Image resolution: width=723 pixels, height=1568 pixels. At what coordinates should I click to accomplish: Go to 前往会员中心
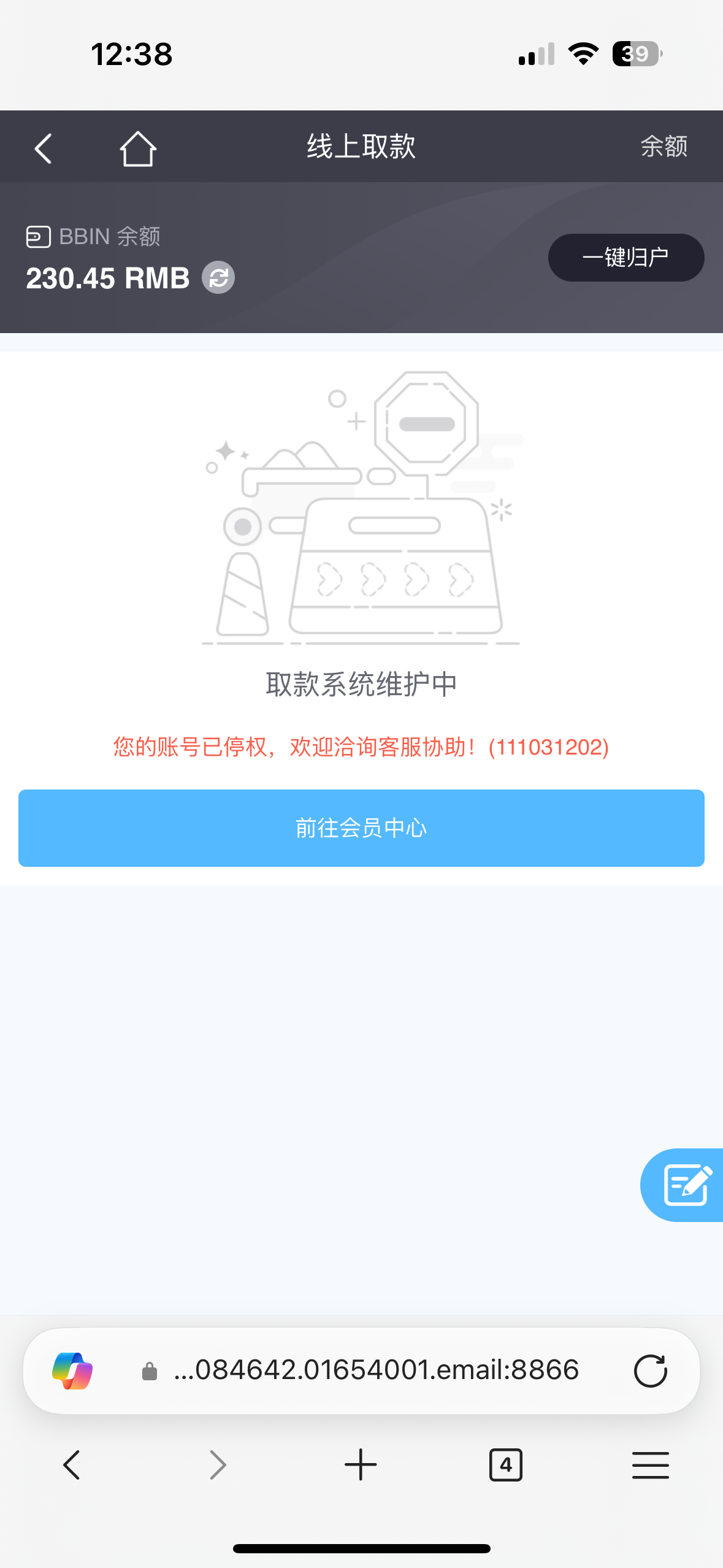361,828
